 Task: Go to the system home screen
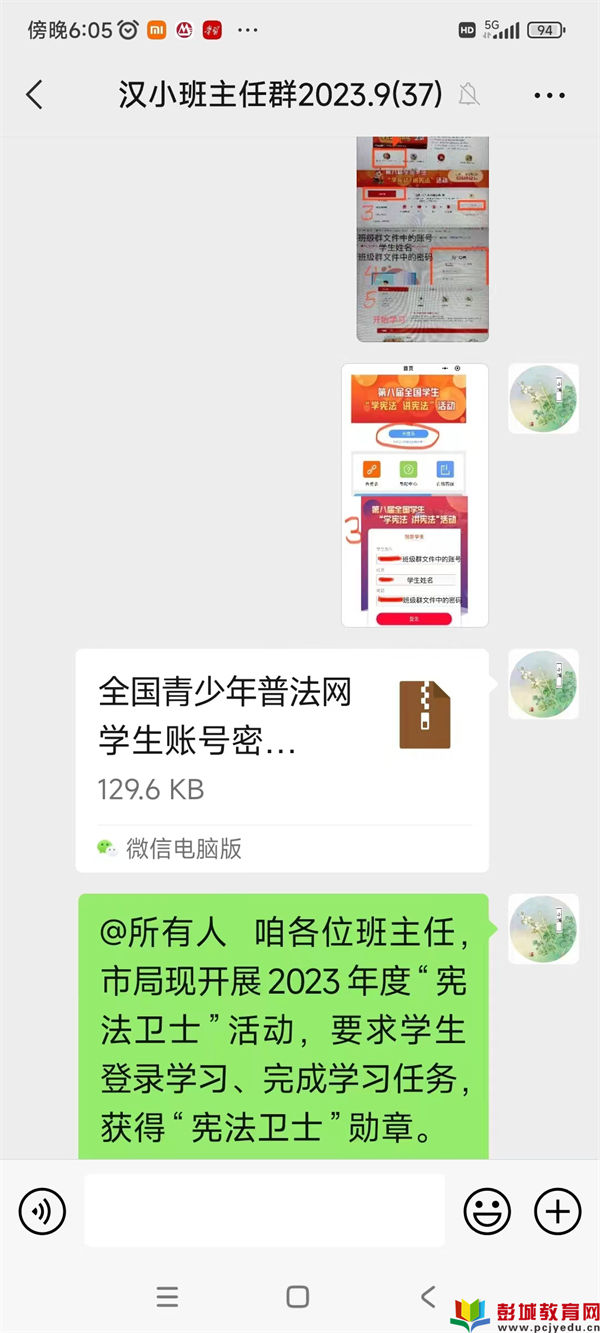[x=297, y=1297]
